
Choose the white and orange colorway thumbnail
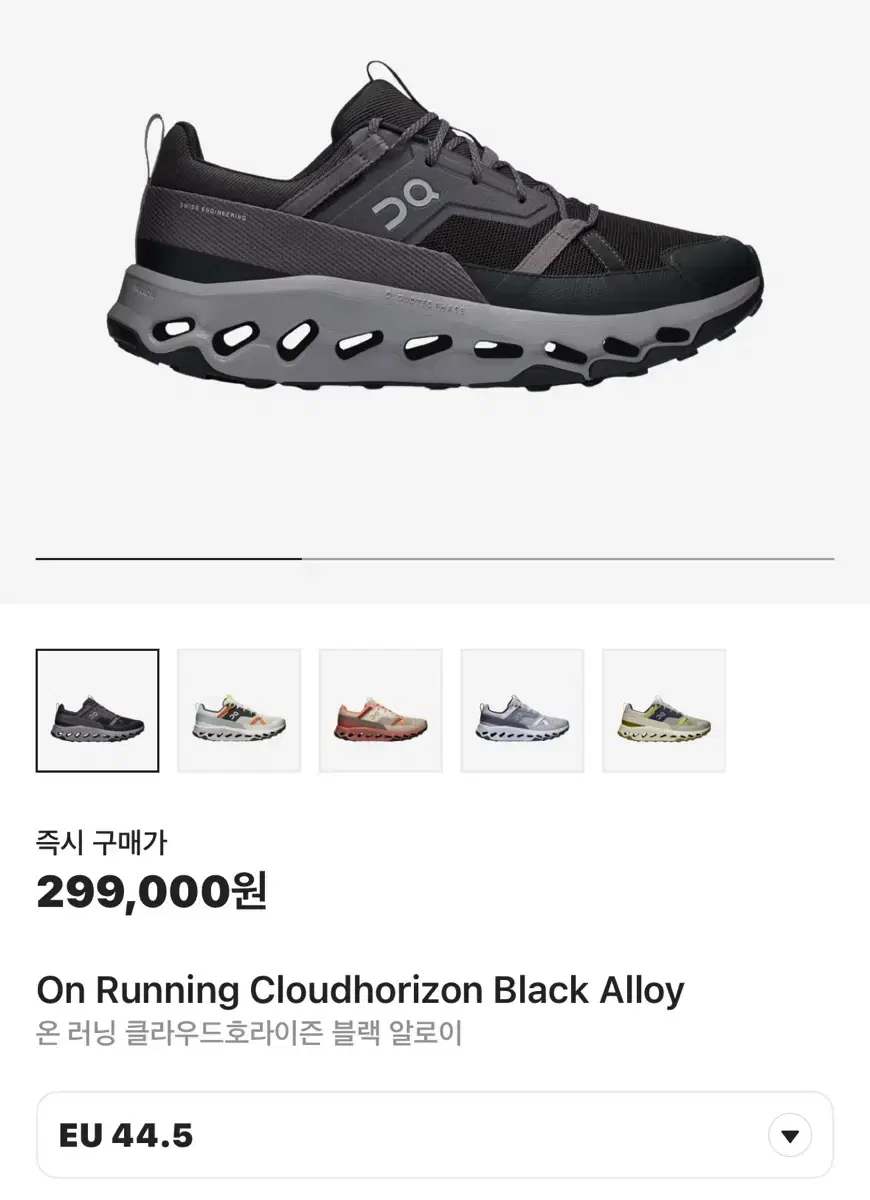[239, 711]
